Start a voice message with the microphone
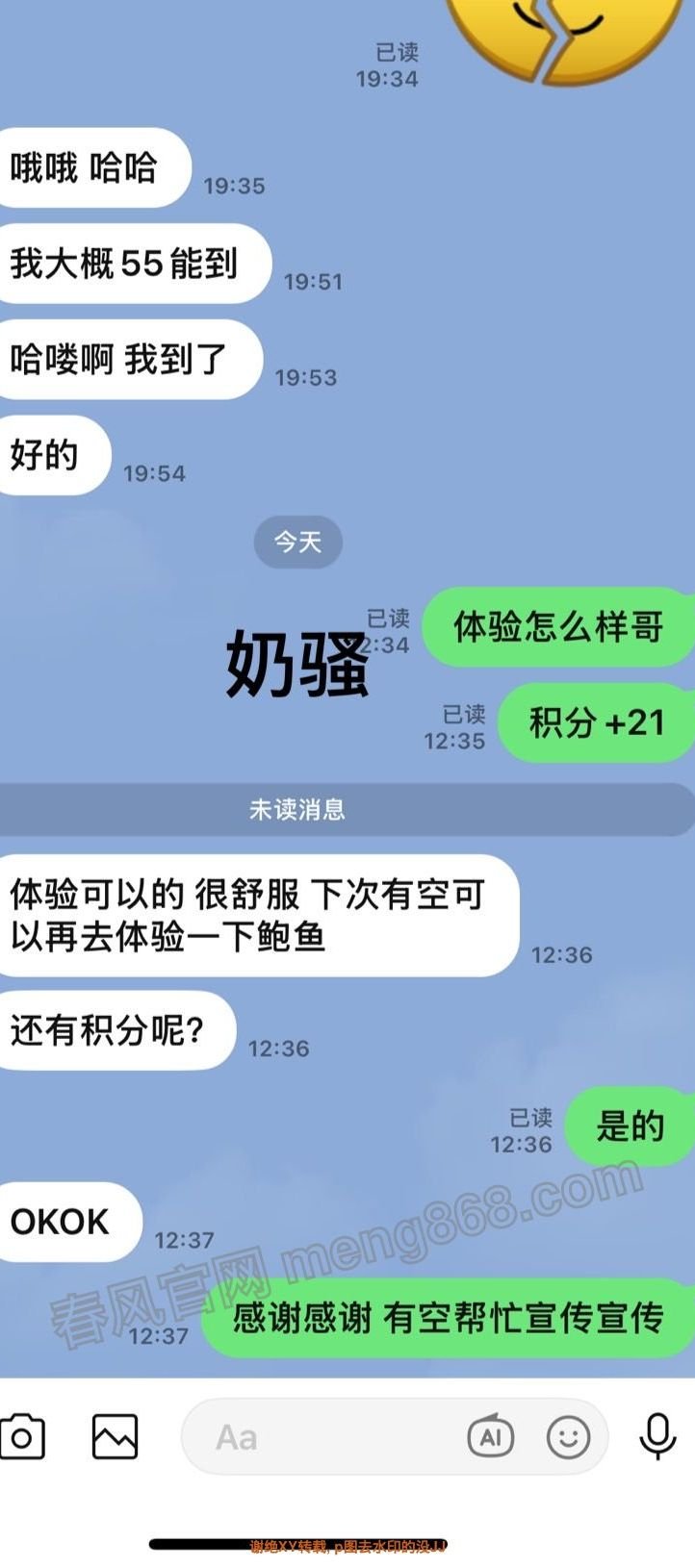This screenshot has width=695, height=1568. click(x=657, y=1437)
